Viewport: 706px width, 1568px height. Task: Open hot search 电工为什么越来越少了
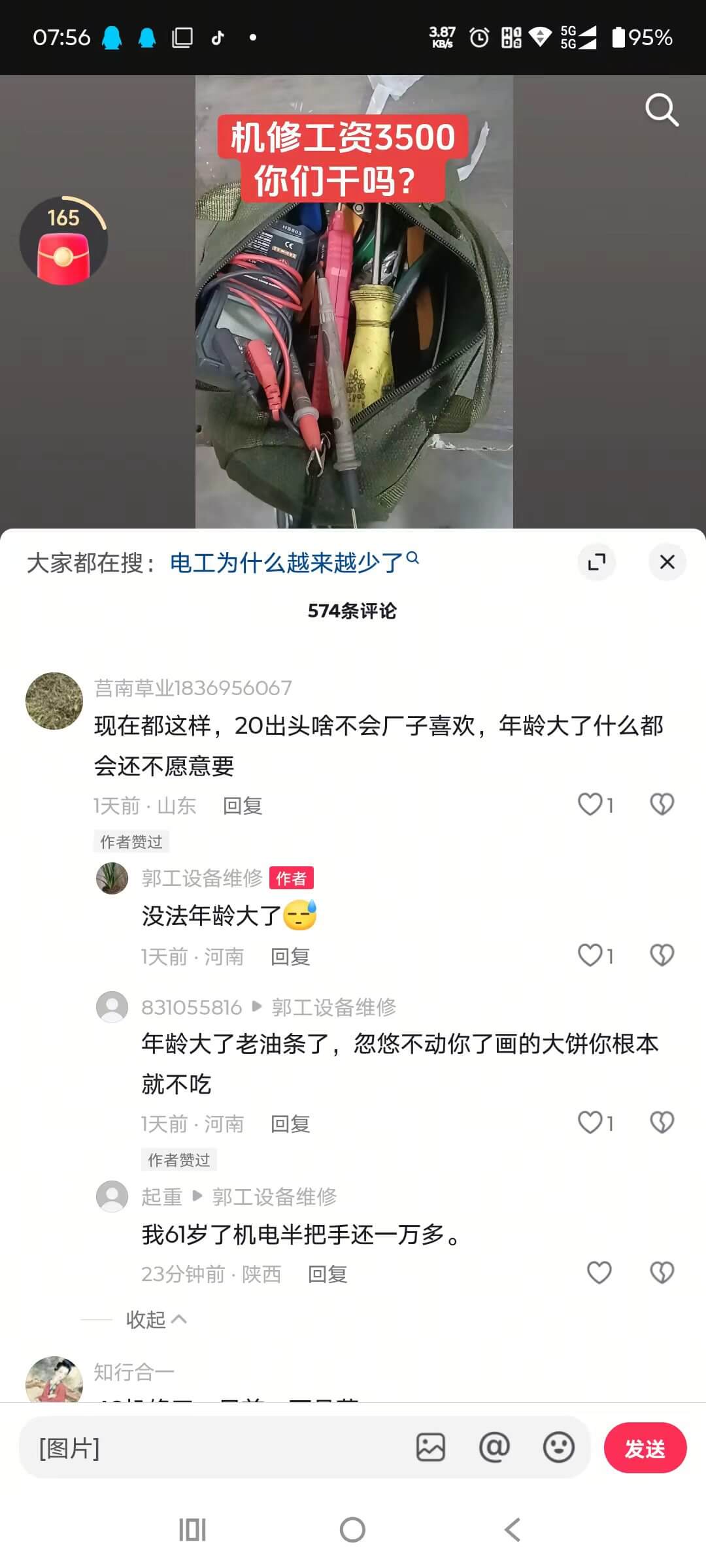[286, 561]
